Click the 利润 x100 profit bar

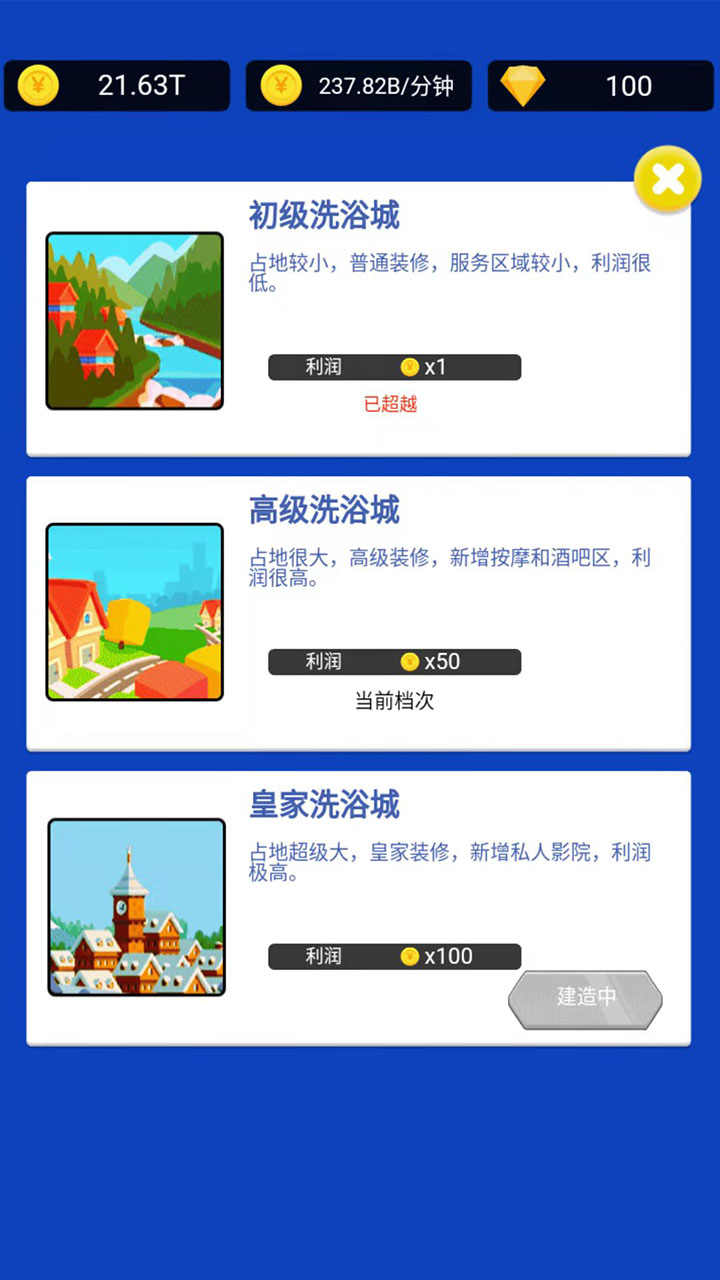pyautogui.click(x=394, y=956)
